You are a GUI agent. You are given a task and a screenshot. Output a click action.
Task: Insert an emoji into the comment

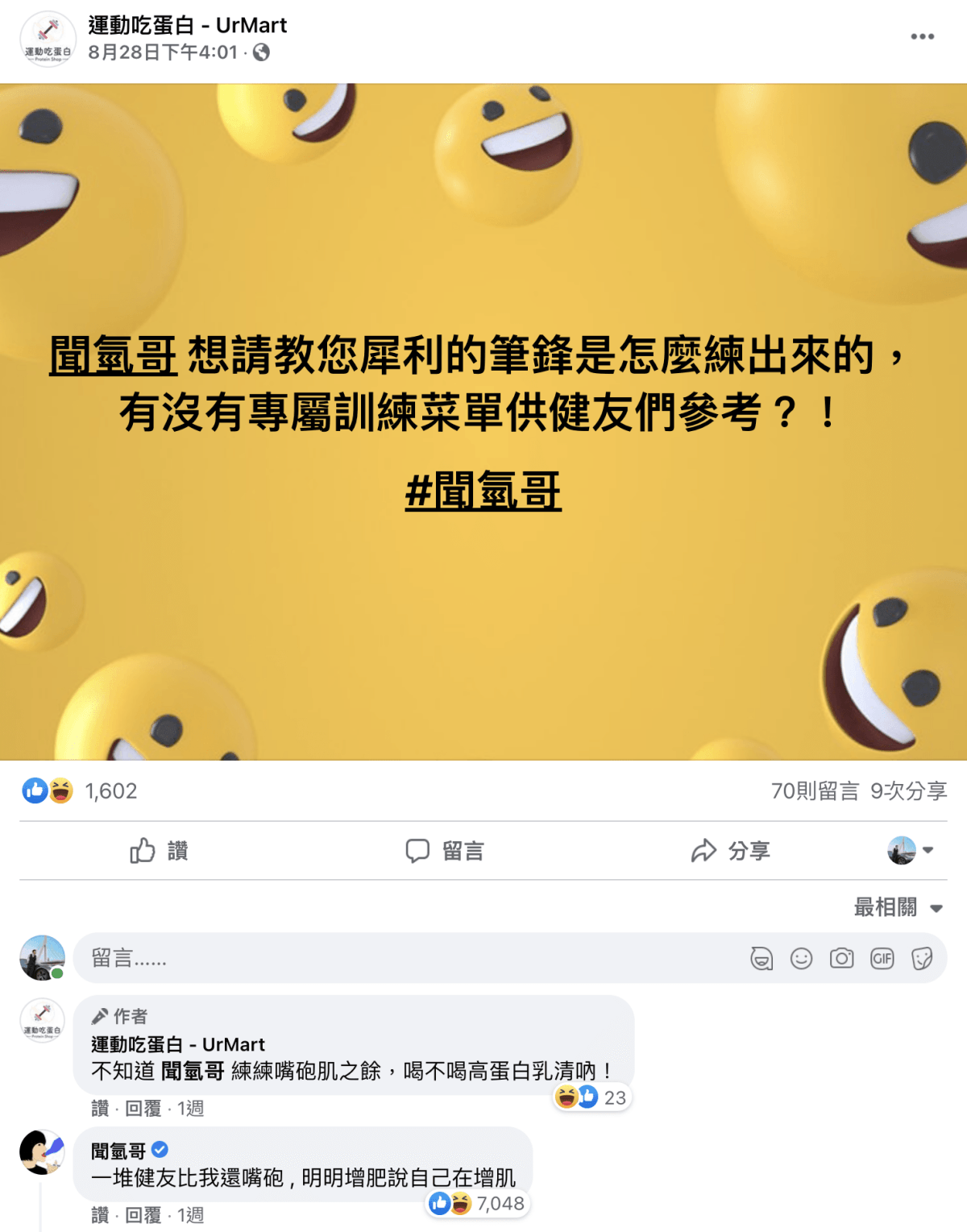point(801,958)
